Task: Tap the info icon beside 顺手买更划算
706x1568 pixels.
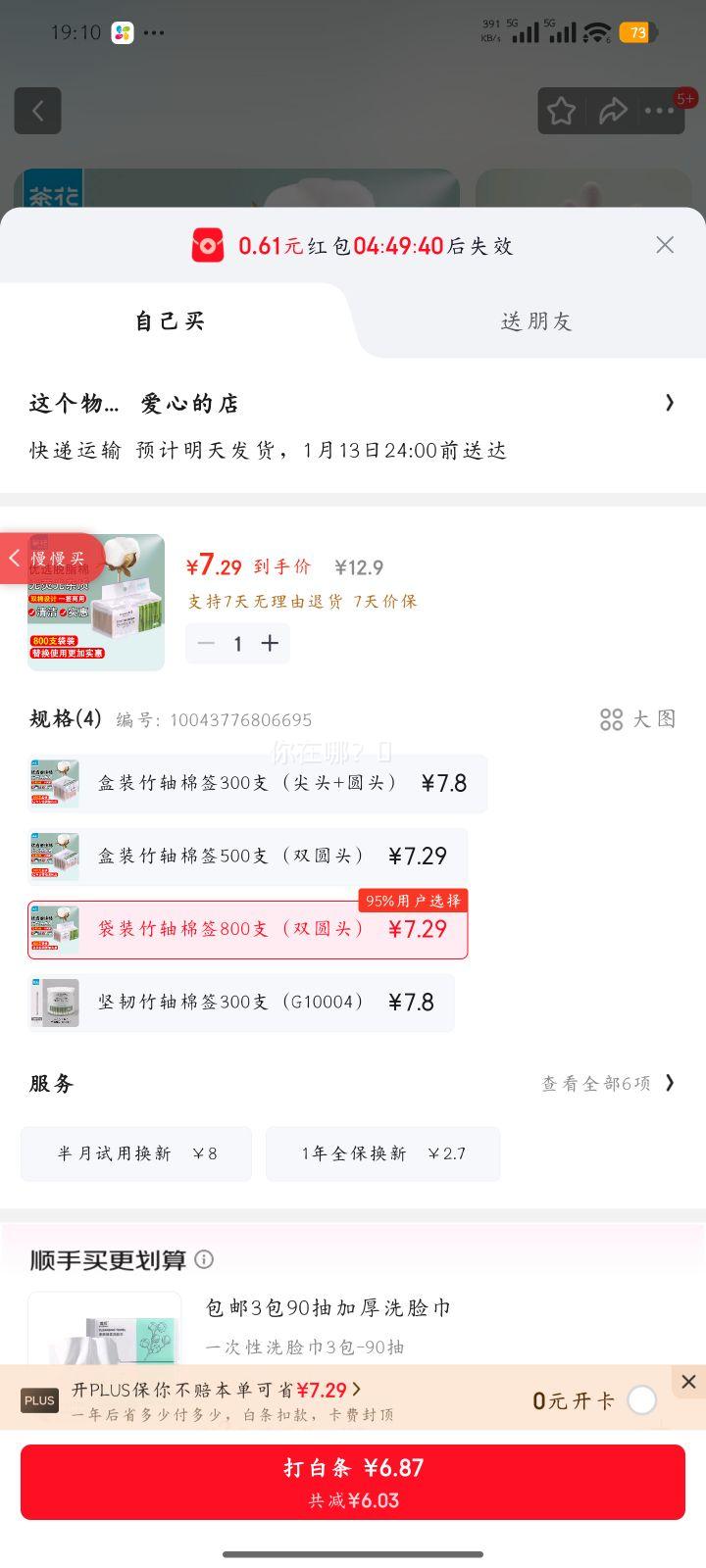Action: click(x=204, y=1258)
